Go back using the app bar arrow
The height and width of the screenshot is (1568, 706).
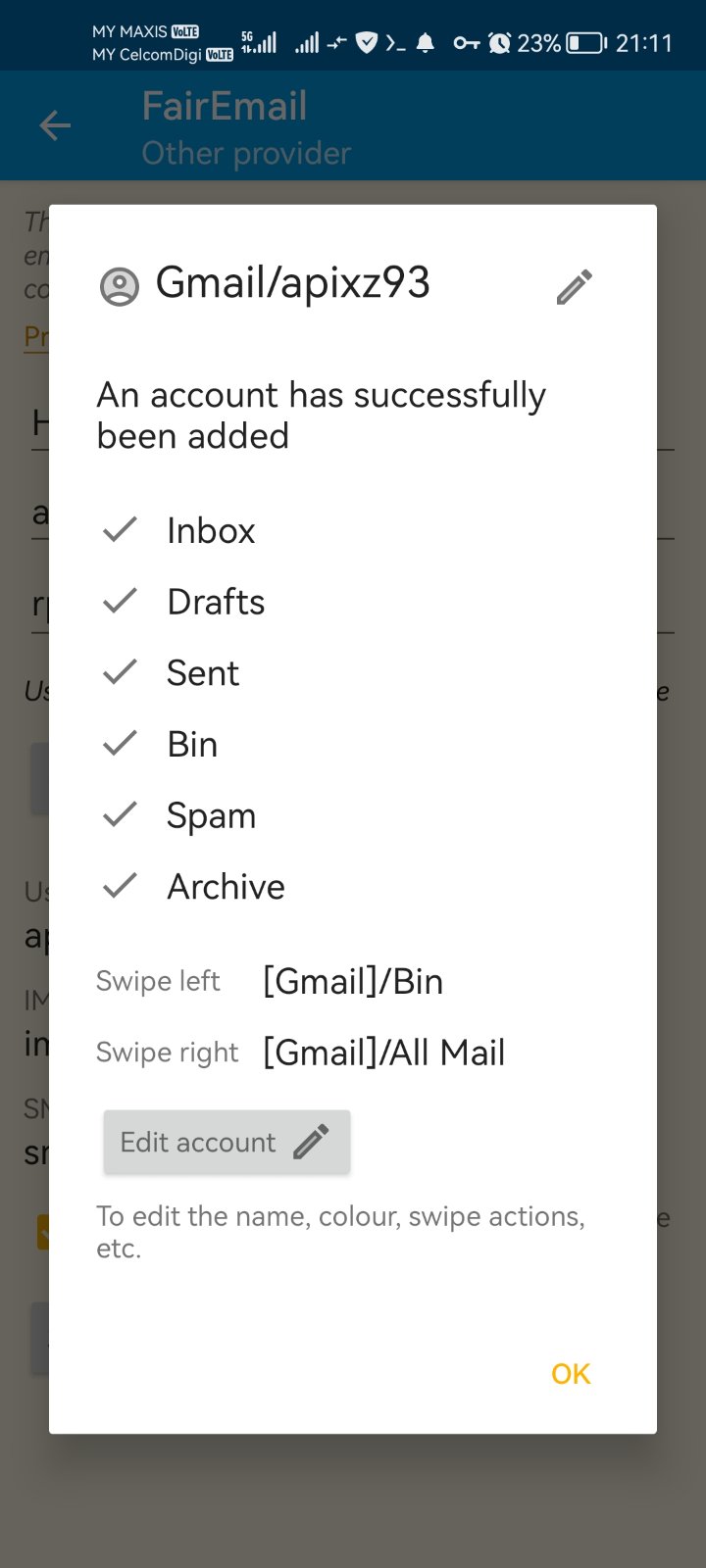click(x=55, y=125)
